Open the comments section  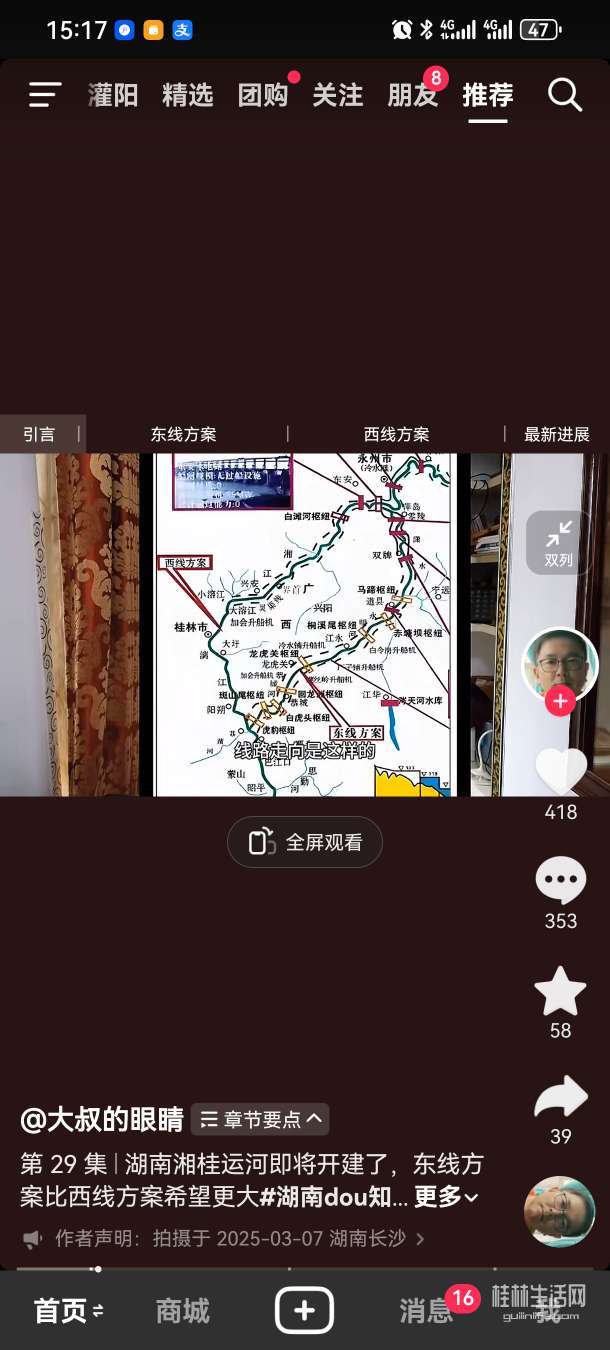560,881
